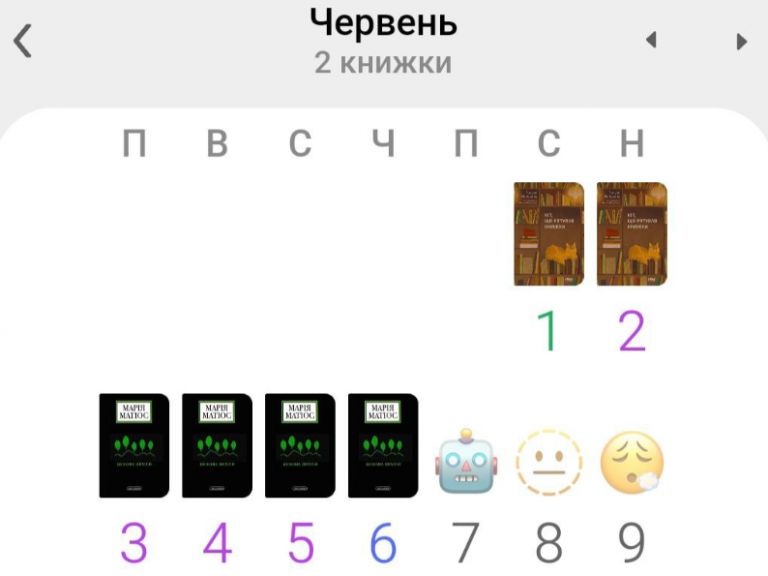This screenshot has height=576, width=768.
Task: Open the book cover on day 2
Action: (632, 234)
